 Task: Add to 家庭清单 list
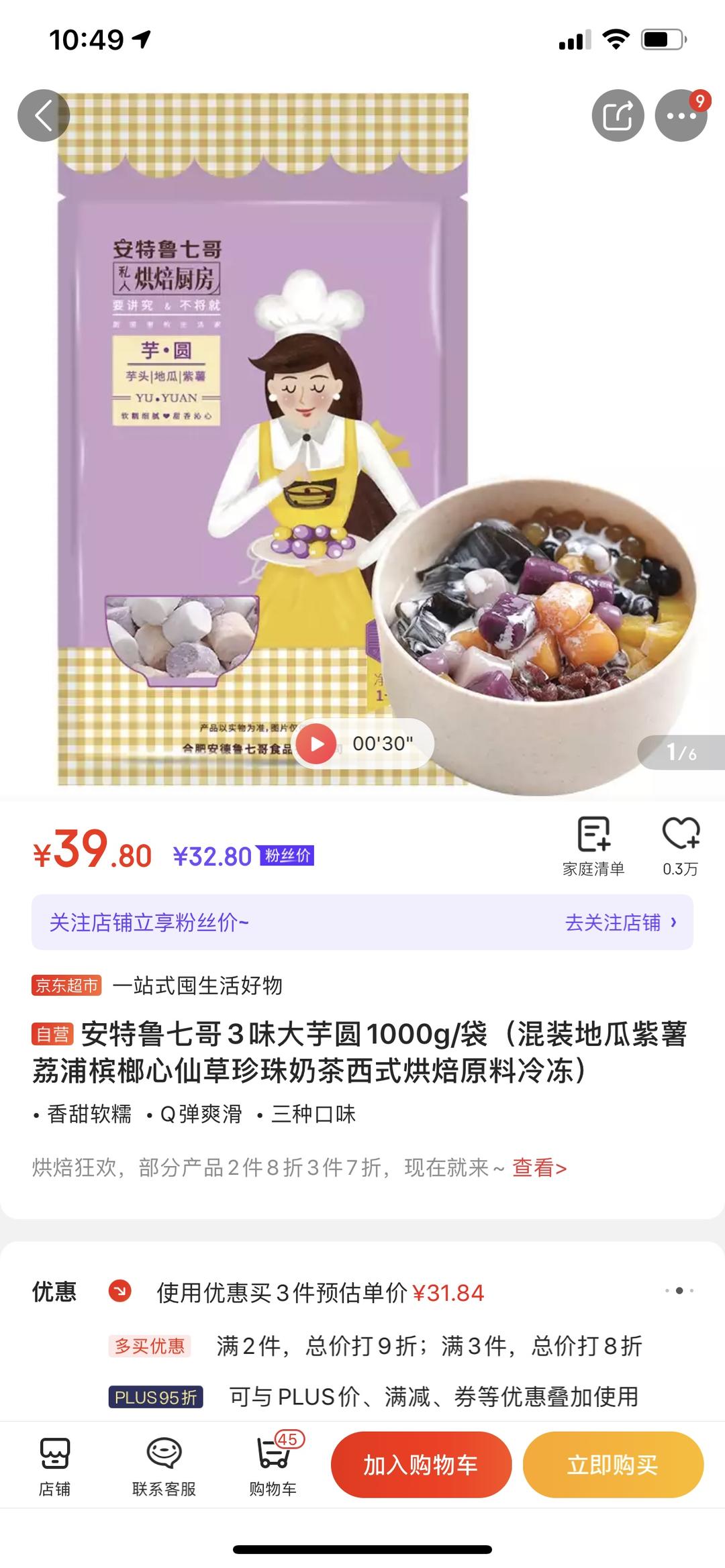click(593, 845)
